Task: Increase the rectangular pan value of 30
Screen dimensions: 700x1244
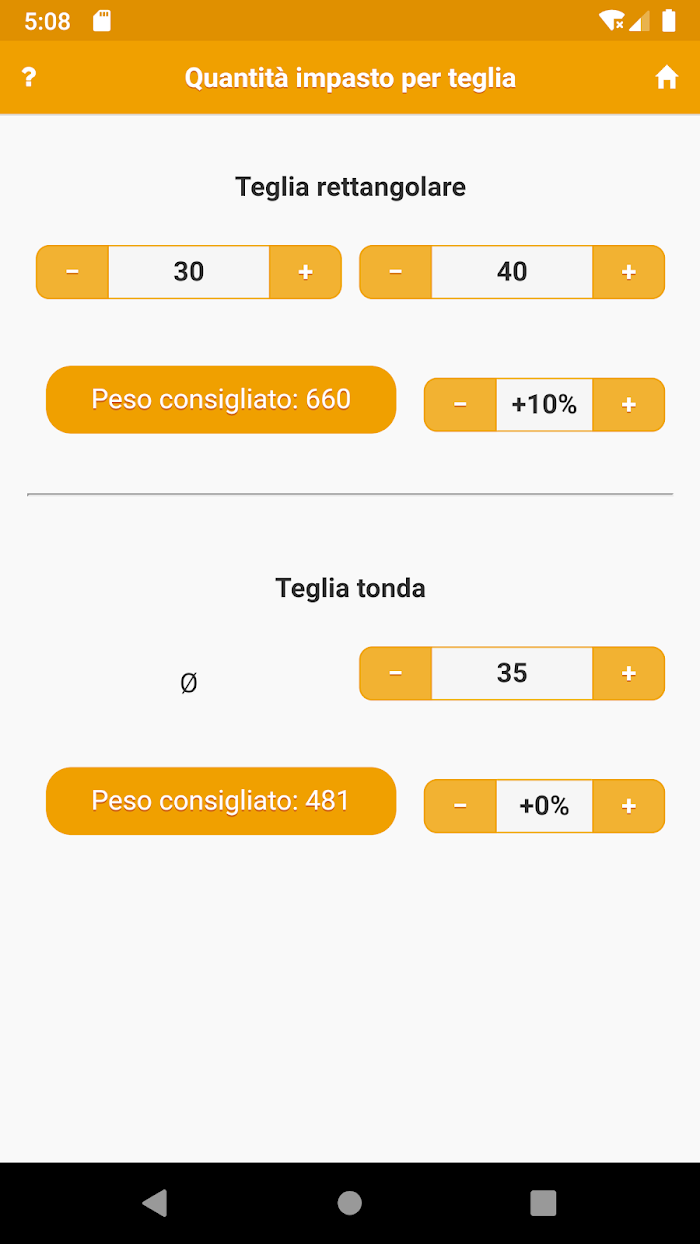Action: point(306,272)
